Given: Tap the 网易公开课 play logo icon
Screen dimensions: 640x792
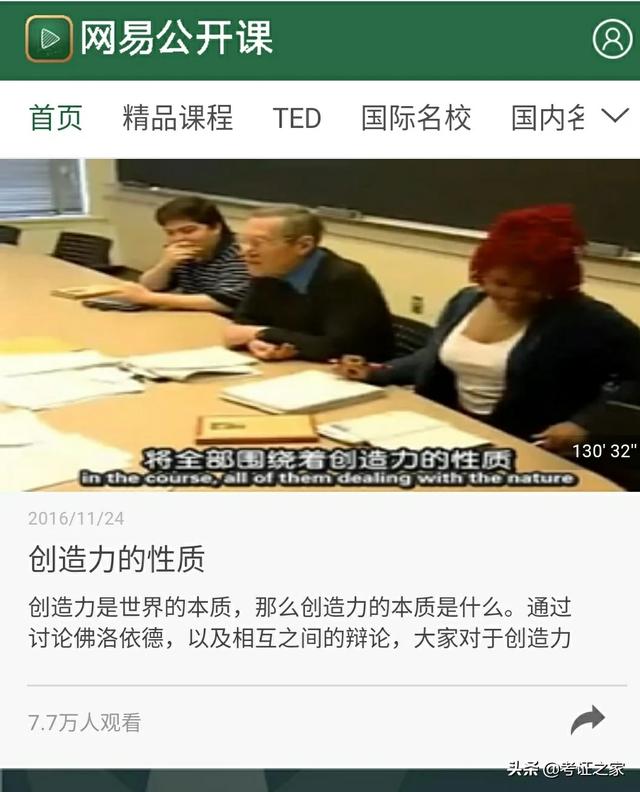Looking at the screenshot, I should tap(49, 39).
